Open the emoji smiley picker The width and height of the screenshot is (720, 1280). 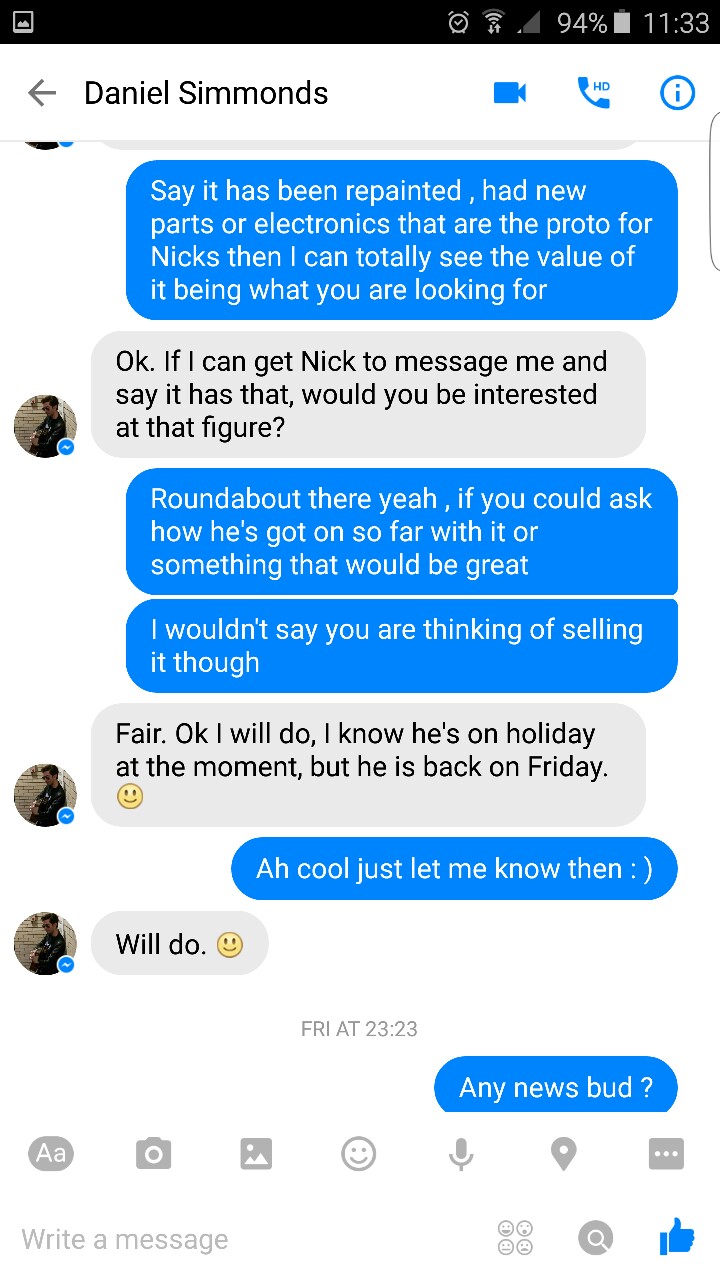[359, 1154]
